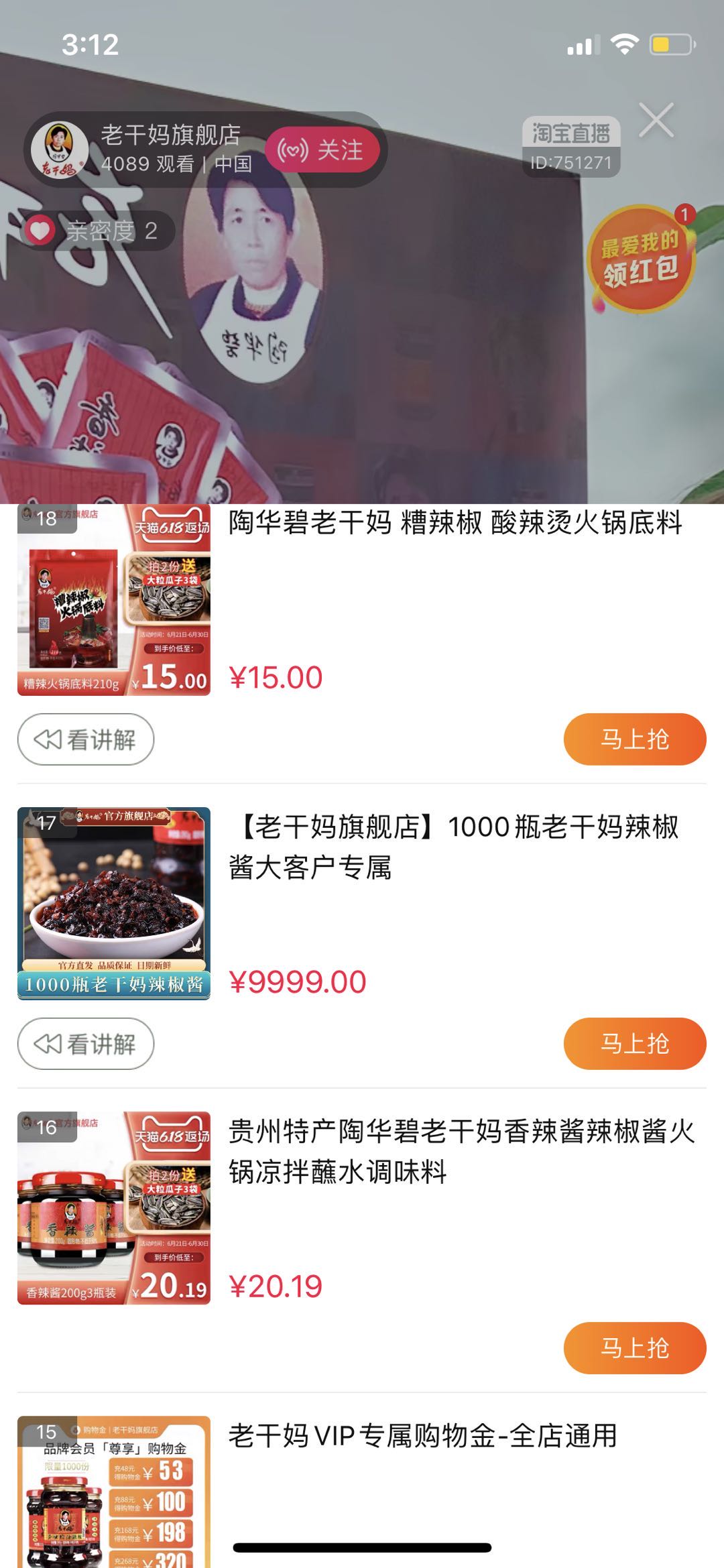Open the 老干妈旗舰店 store avatar
The image size is (724, 1568).
point(60,149)
